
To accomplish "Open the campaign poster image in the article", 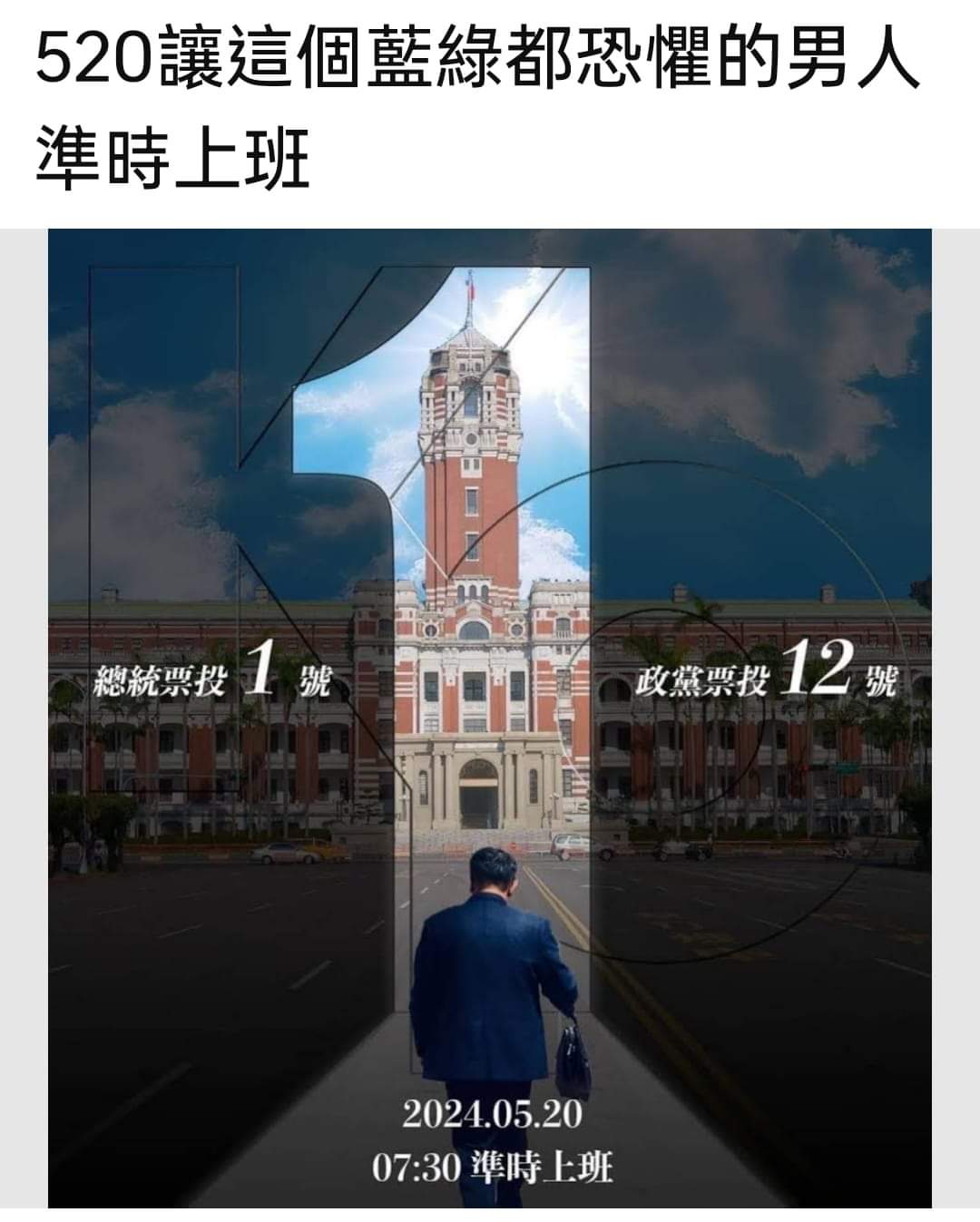I will (490, 717).
